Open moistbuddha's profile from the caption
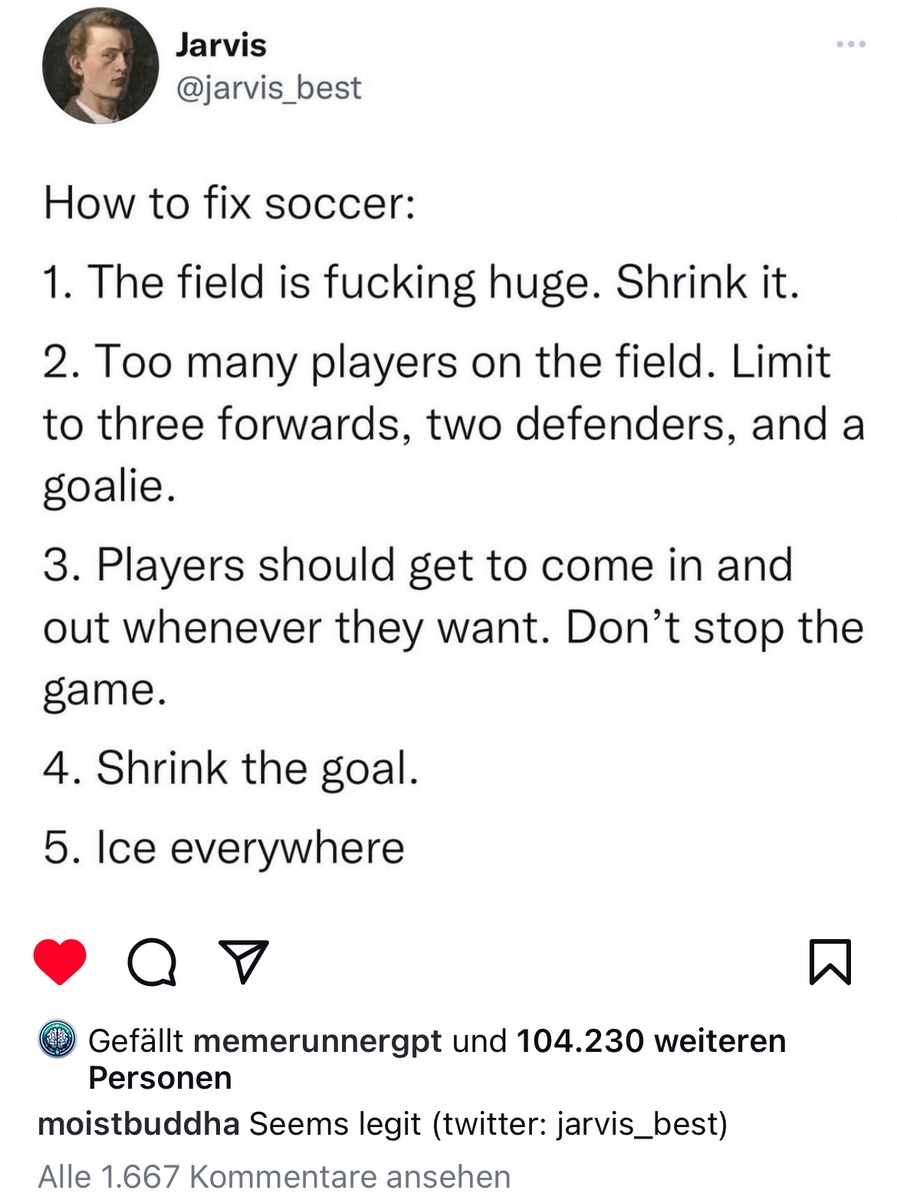Screen dimensions: 897x1200 coord(138,1123)
